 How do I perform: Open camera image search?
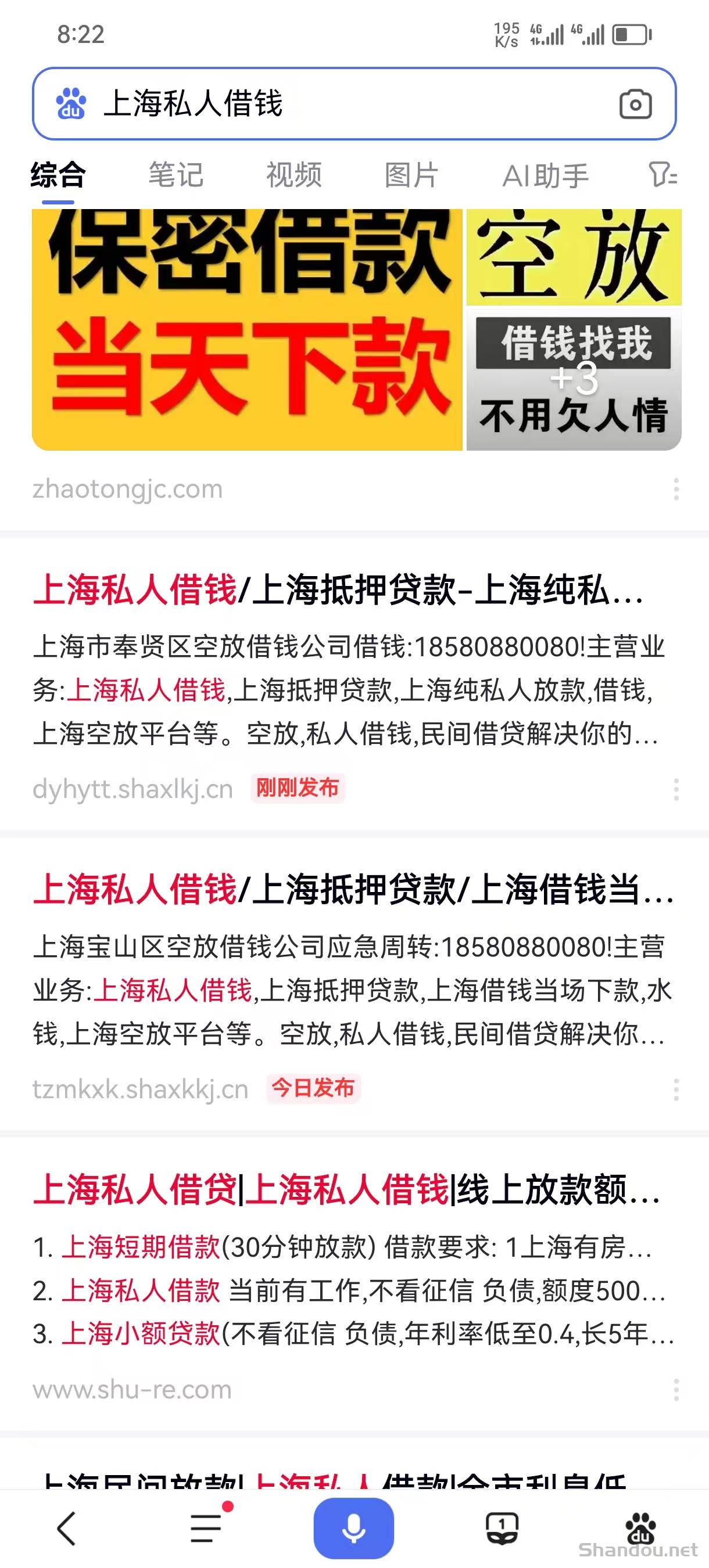[x=635, y=104]
